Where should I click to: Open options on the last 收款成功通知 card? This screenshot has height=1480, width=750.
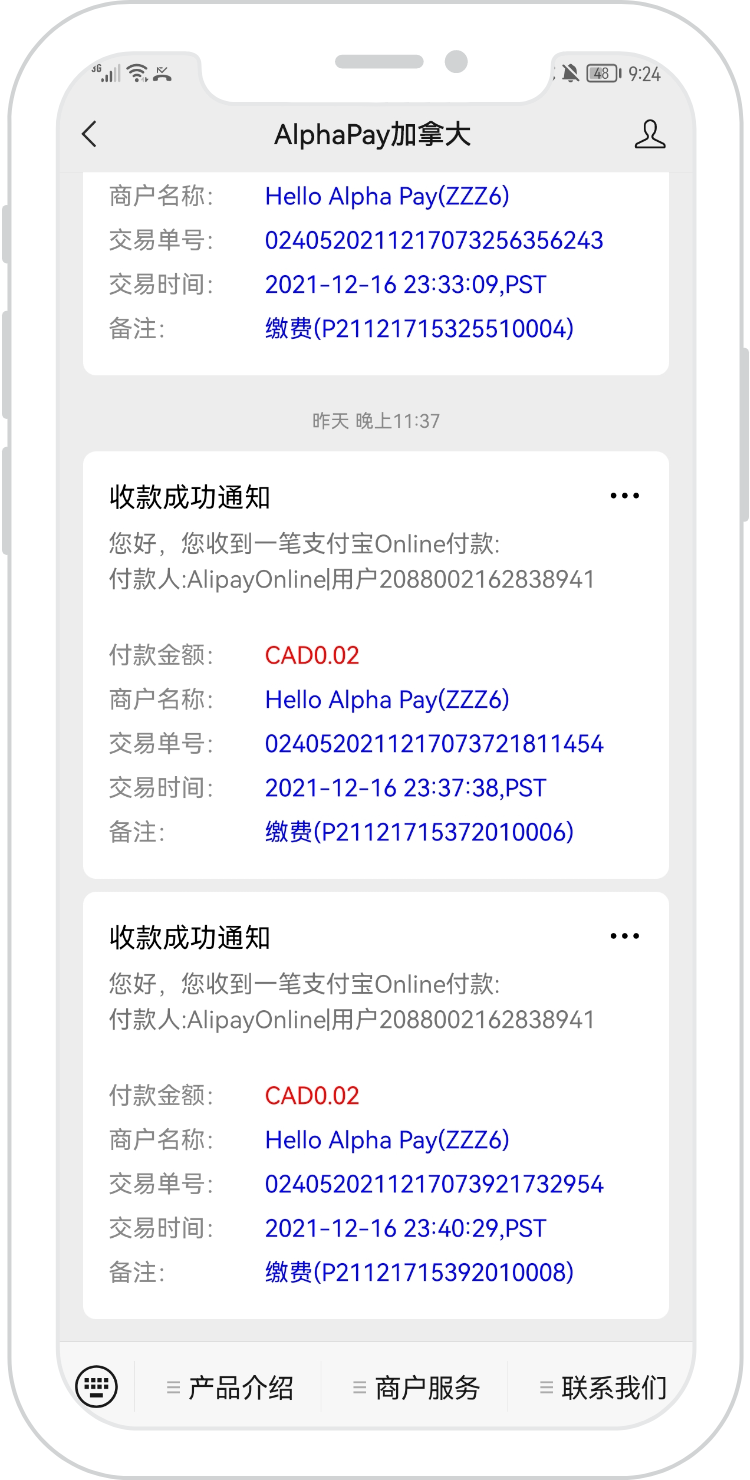[x=624, y=936]
